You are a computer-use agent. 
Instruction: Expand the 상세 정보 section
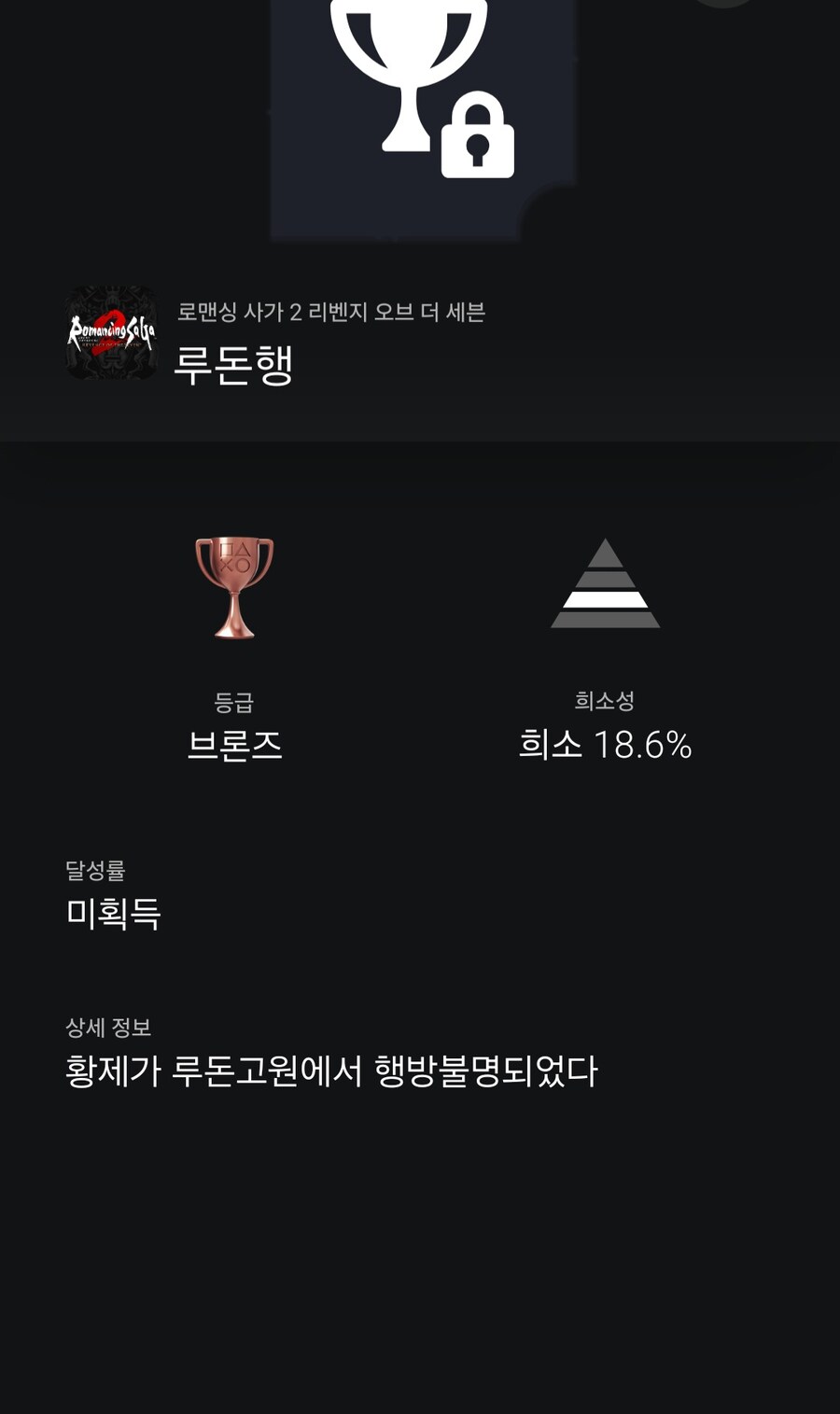click(111, 1028)
